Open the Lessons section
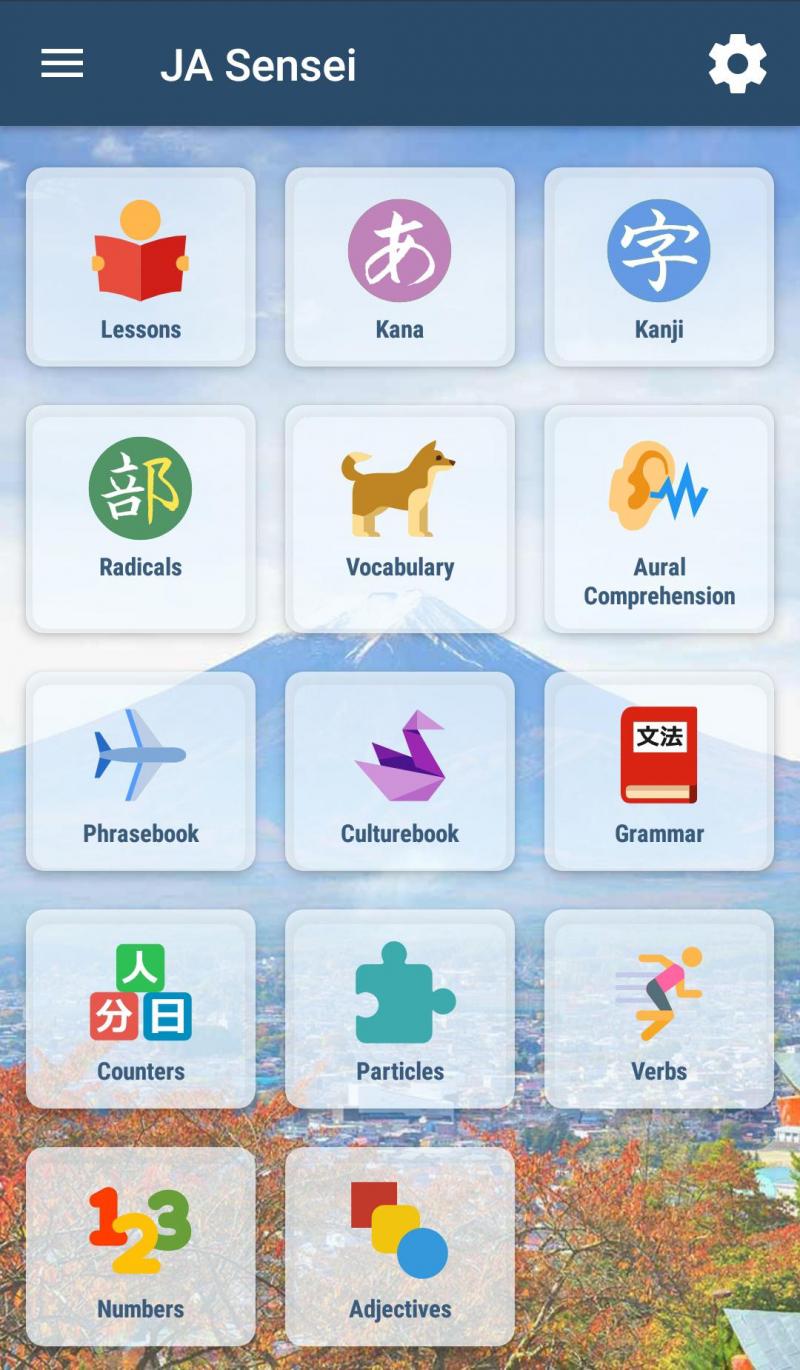 140,267
